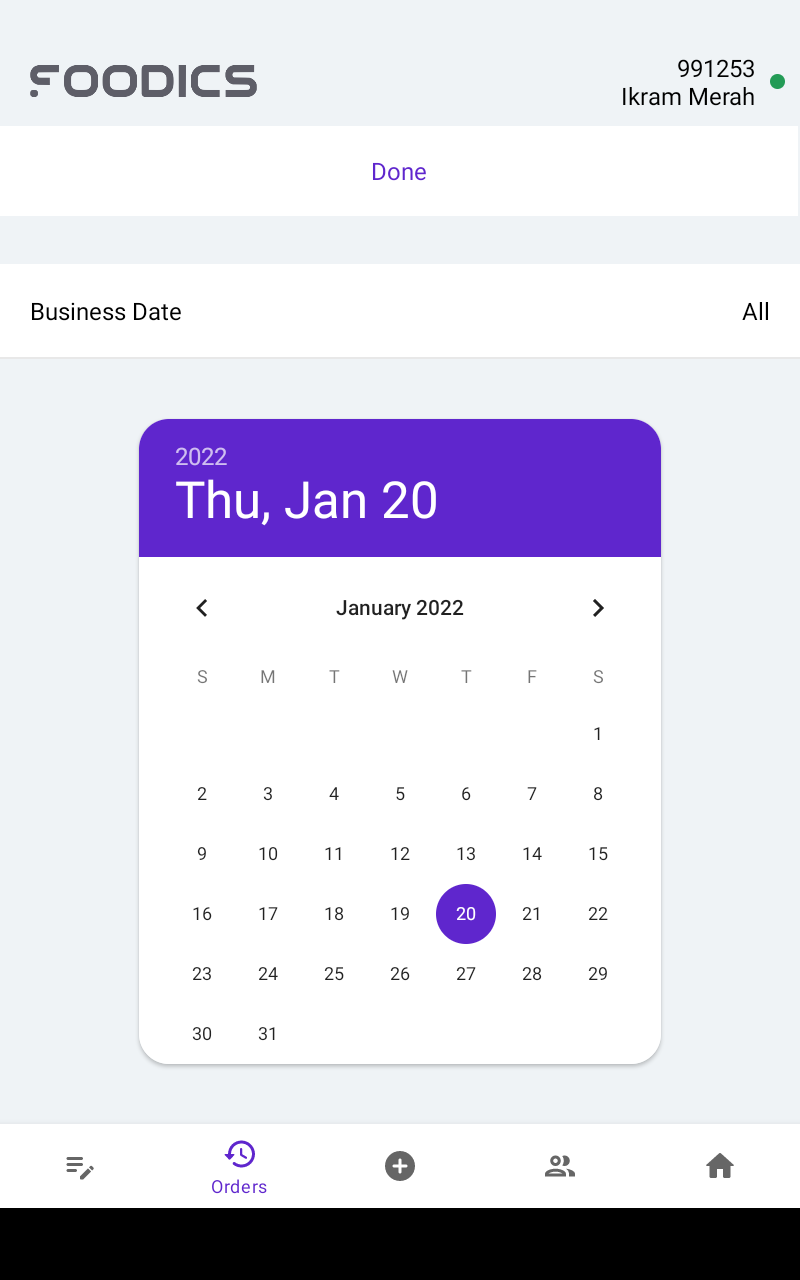Open the edit list tab in the bottom bar

(80, 1166)
